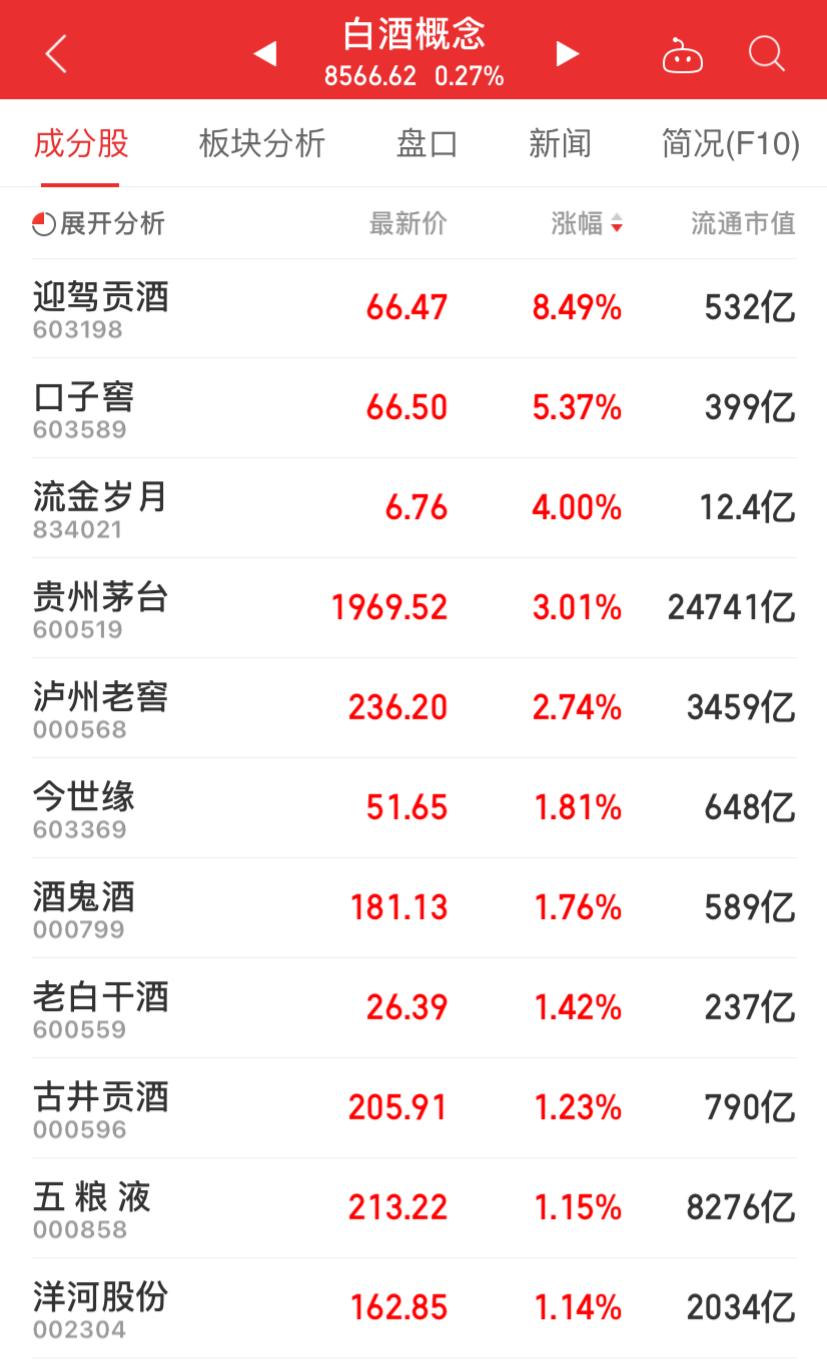Open the 洋河股份 stock row
The width and height of the screenshot is (827, 1368).
coord(414,1309)
